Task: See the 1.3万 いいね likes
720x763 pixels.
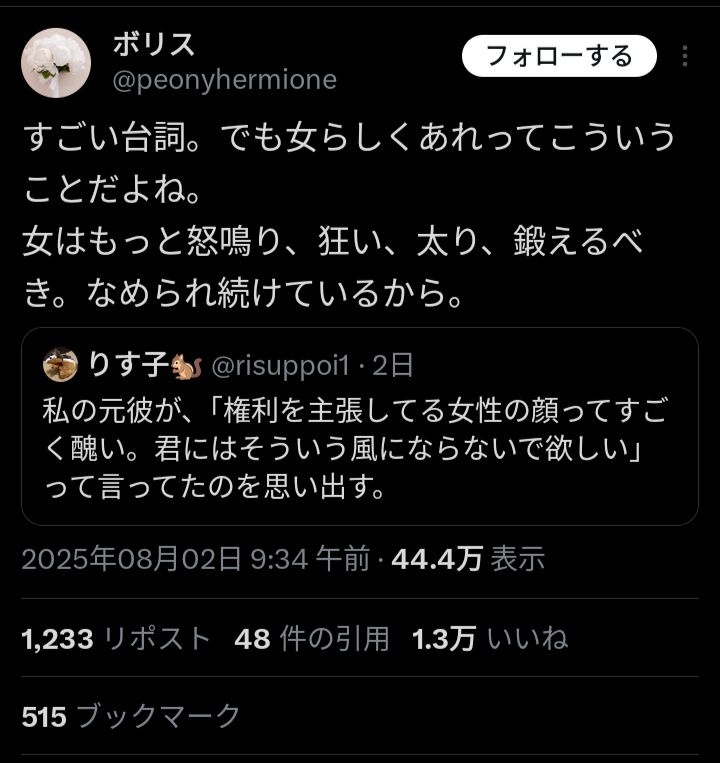Action: (x=490, y=639)
